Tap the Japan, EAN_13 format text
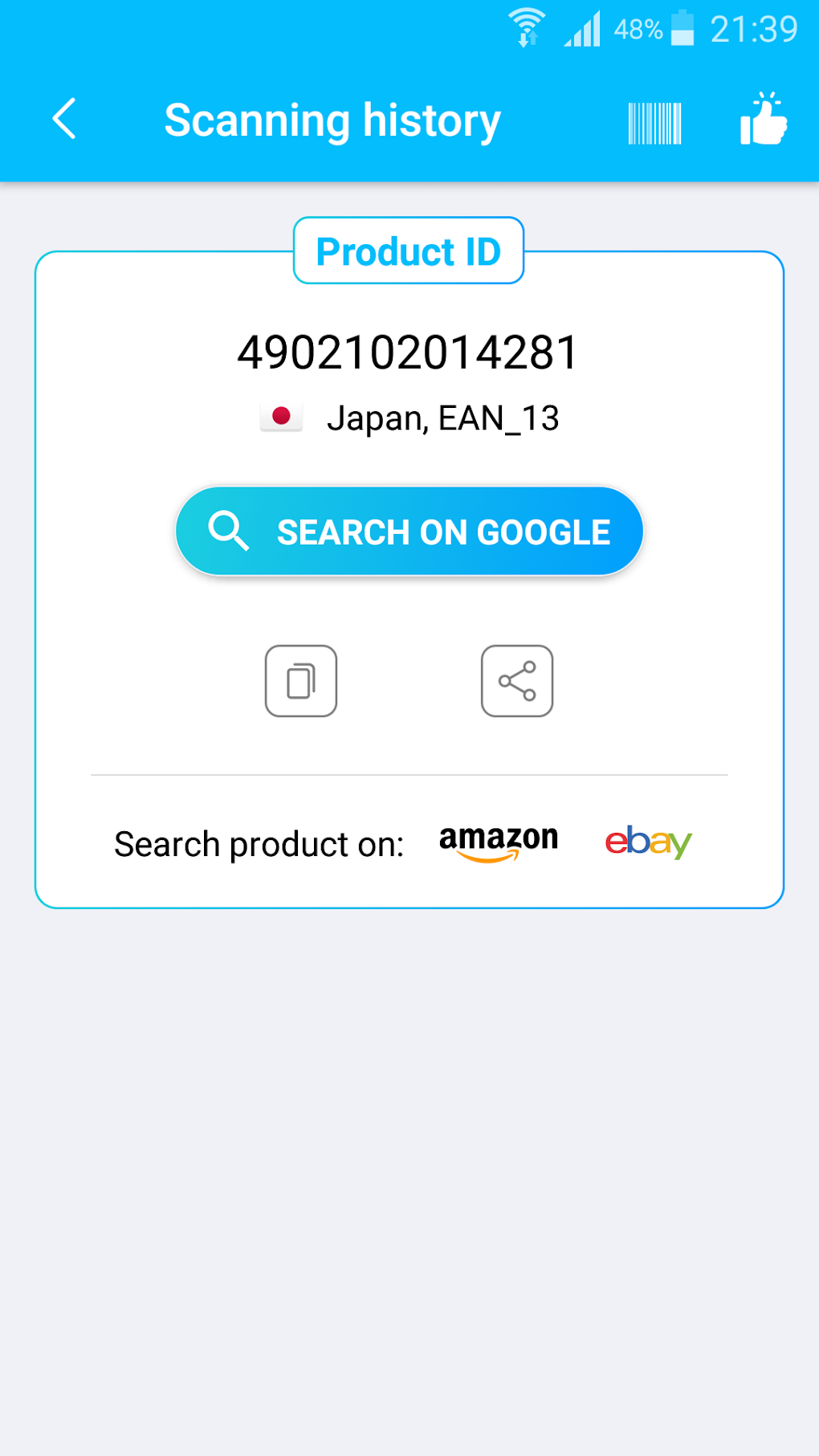Viewport: 819px width, 1456px height. coord(444,418)
